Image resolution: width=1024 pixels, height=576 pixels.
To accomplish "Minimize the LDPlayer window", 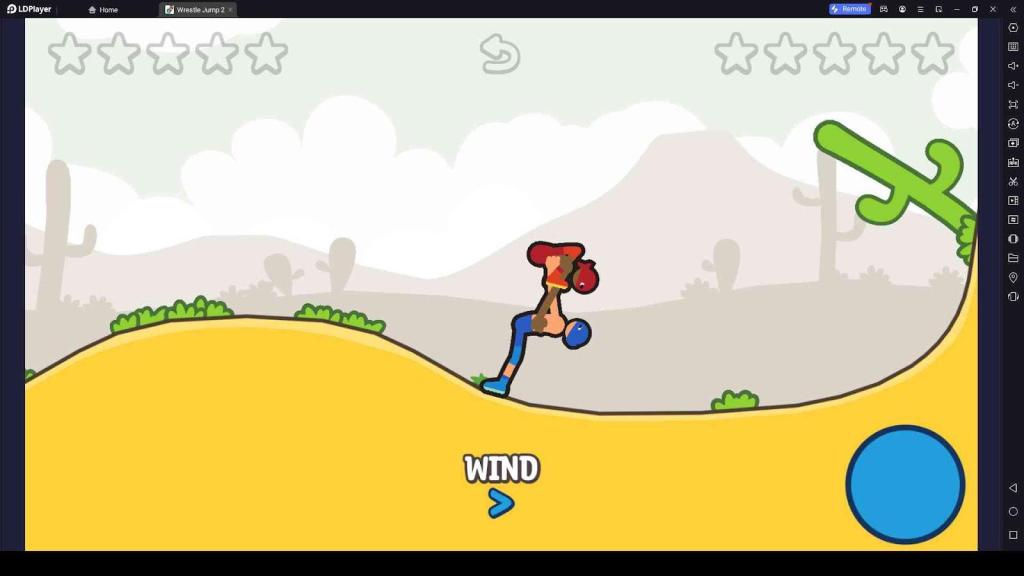I will click(x=956, y=9).
